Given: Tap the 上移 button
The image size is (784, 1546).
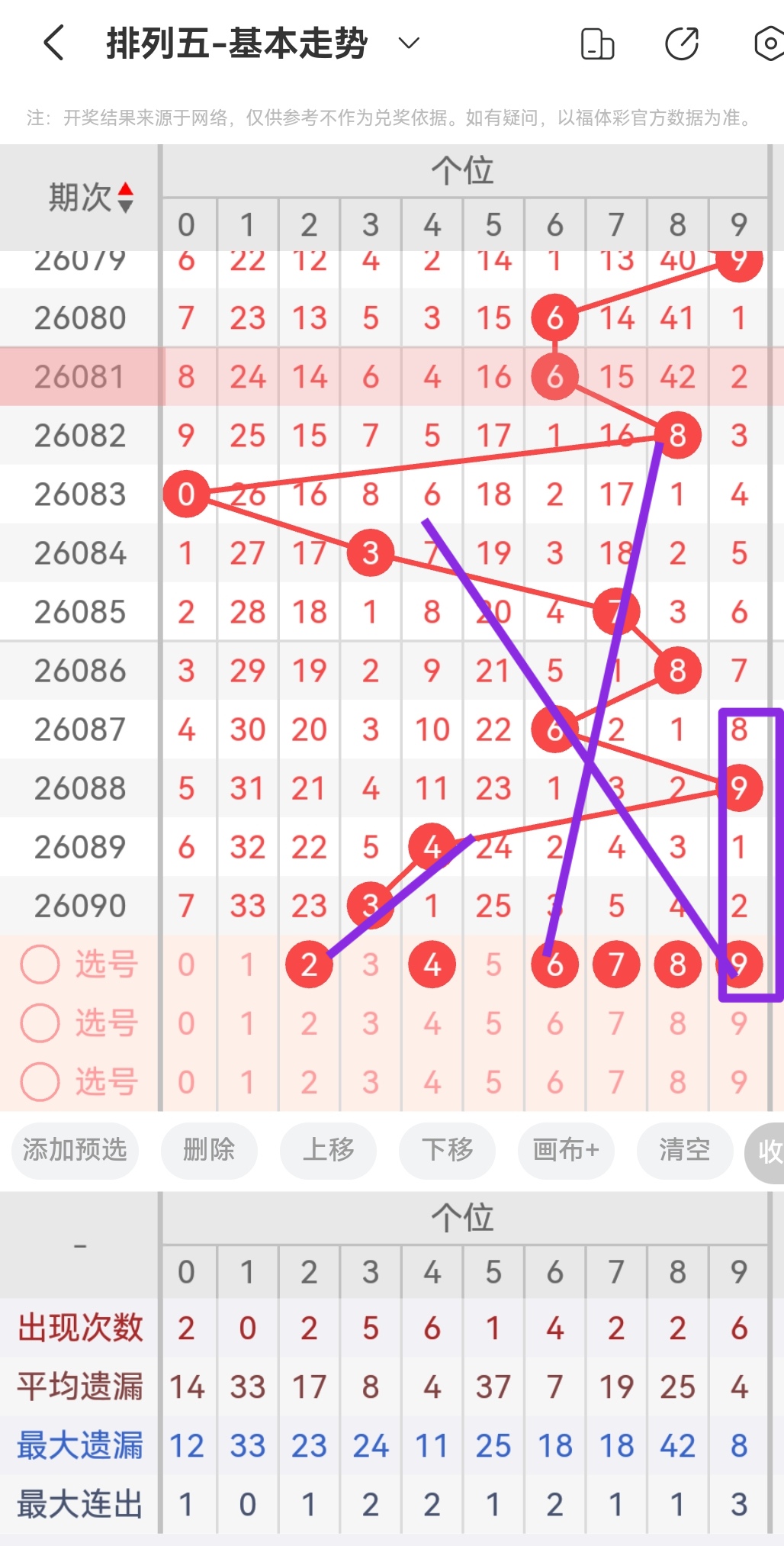Looking at the screenshot, I should click(328, 1151).
